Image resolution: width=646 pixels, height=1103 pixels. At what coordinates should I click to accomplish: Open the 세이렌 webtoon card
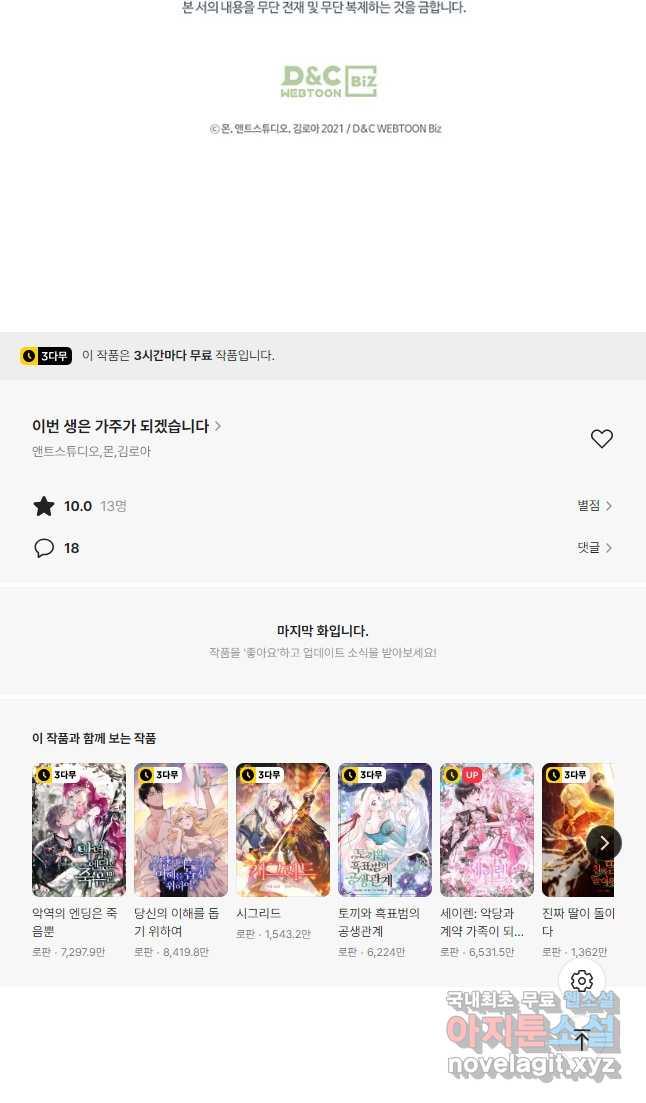(x=487, y=830)
